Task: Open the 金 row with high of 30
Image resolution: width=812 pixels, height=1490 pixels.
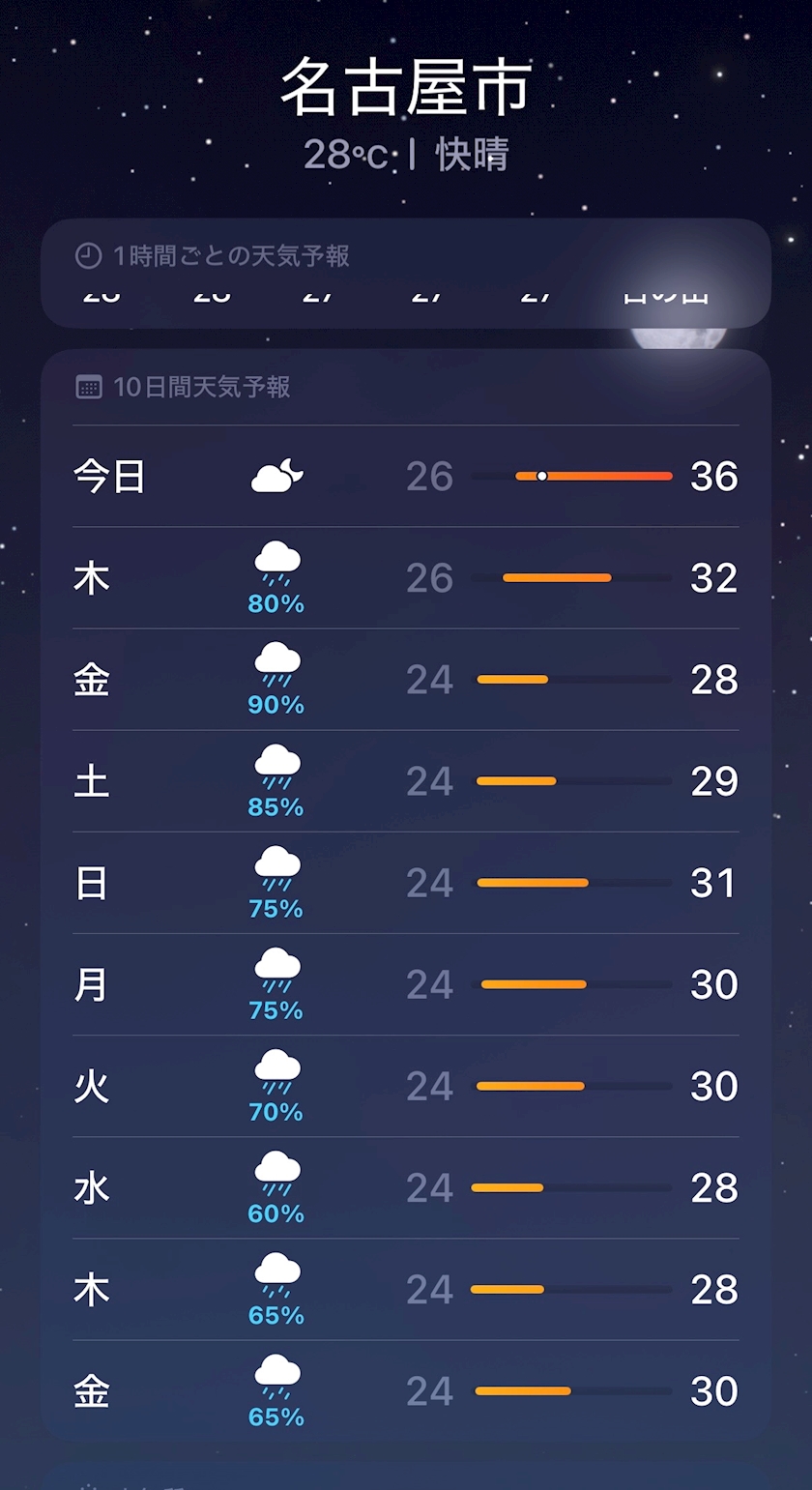Action: coord(406,1390)
